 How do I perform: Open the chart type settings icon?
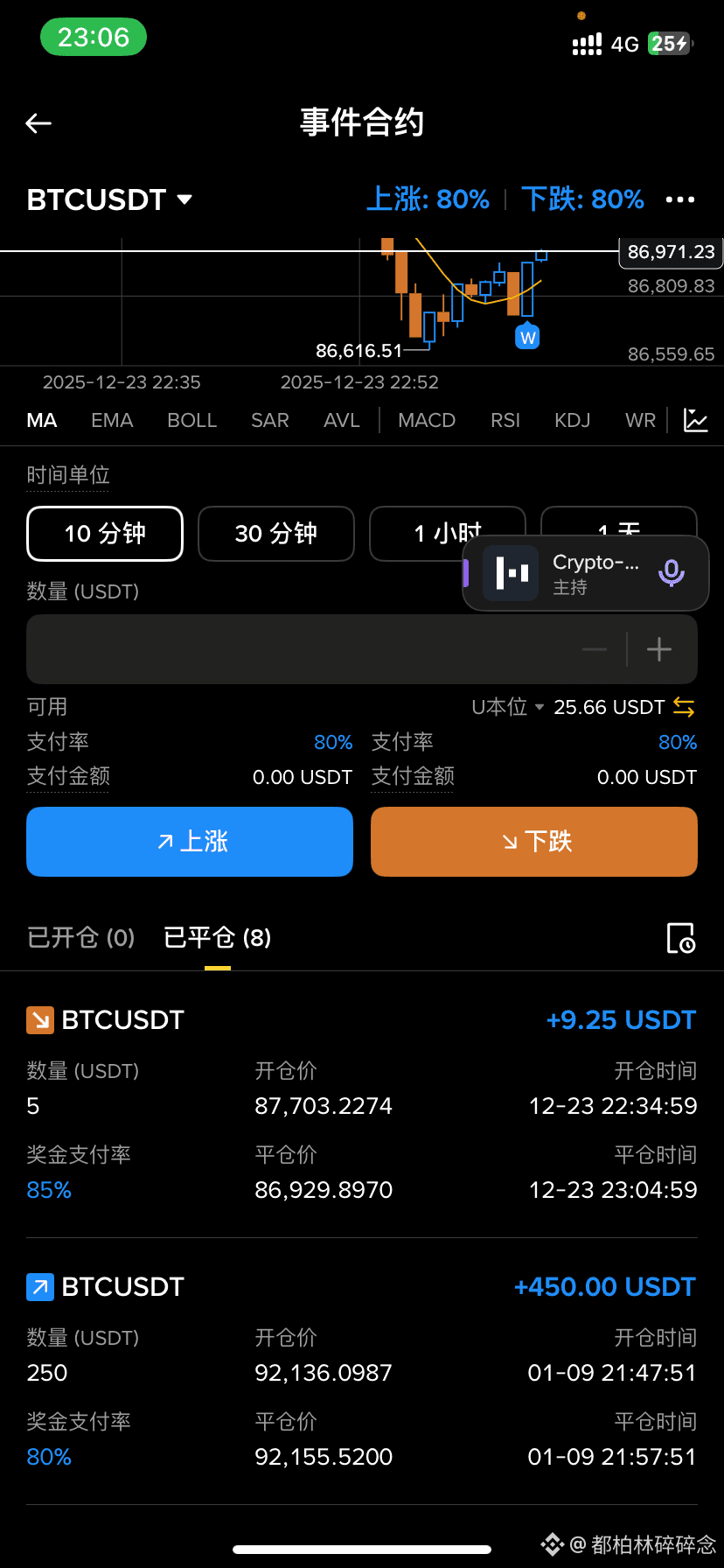point(695,420)
